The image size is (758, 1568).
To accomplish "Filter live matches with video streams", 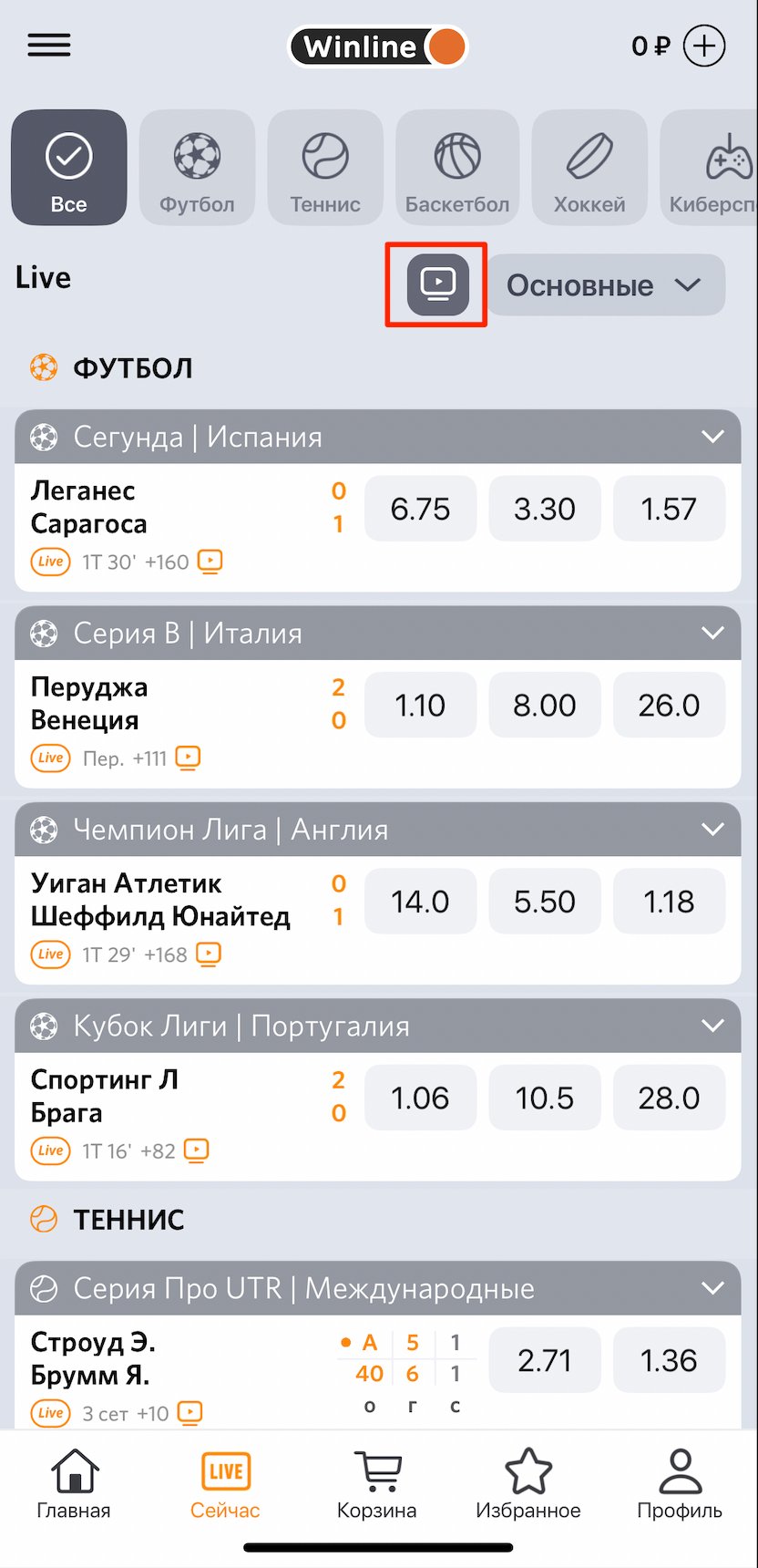I will coord(437,284).
